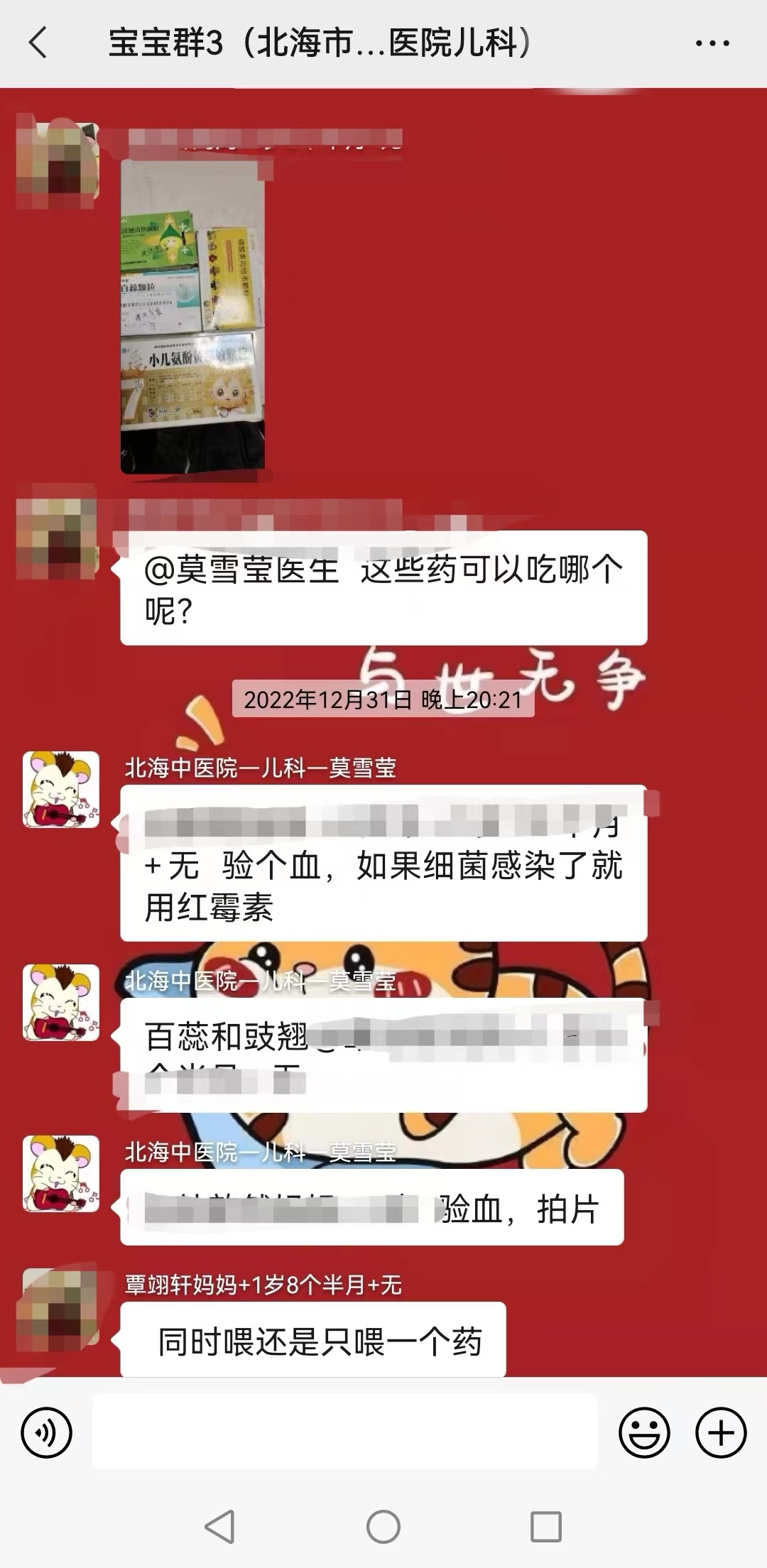The image size is (767, 1568).
Task: Open recent apps overview
Action: (546, 1526)
